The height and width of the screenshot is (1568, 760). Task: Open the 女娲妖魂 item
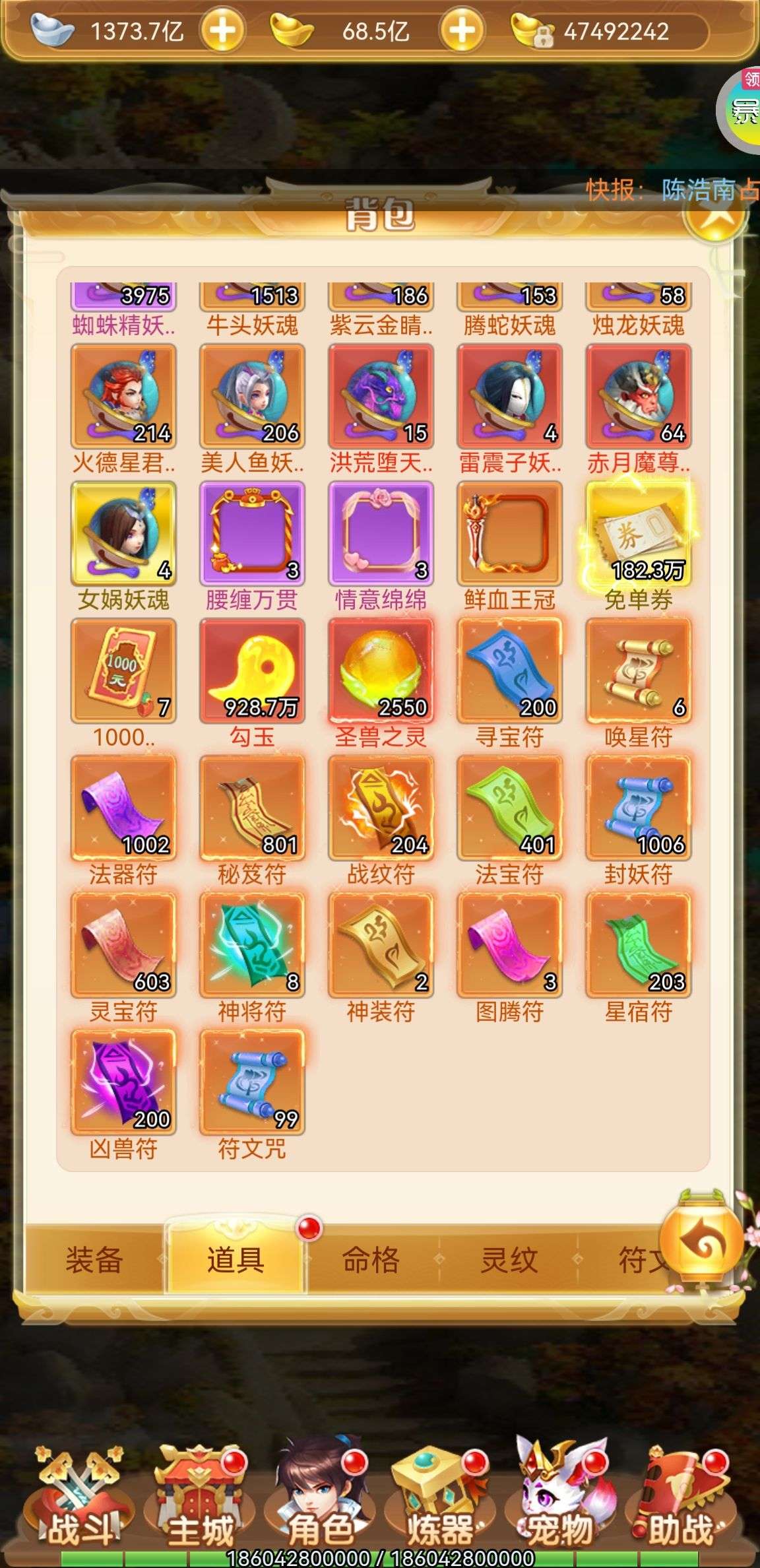click(x=123, y=534)
